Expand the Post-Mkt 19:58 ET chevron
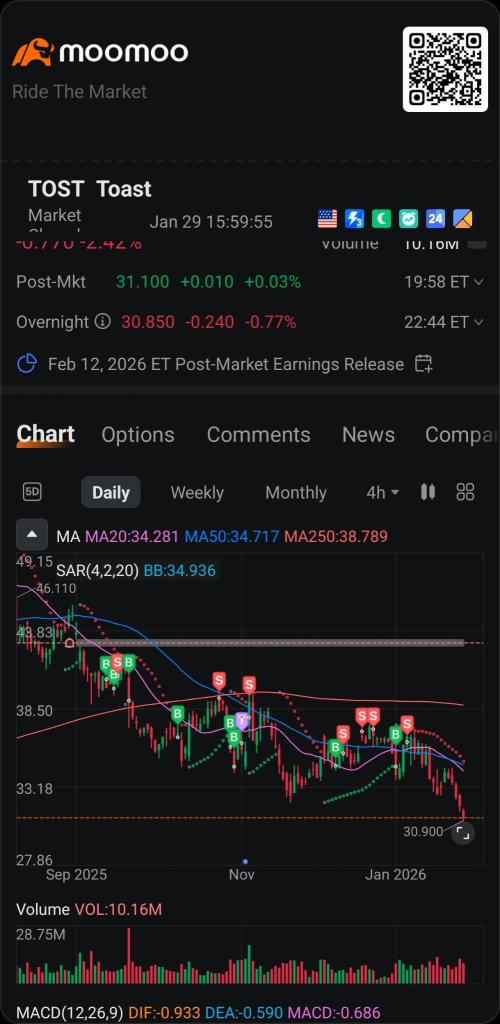This screenshot has width=500, height=1024. pyautogui.click(x=478, y=282)
